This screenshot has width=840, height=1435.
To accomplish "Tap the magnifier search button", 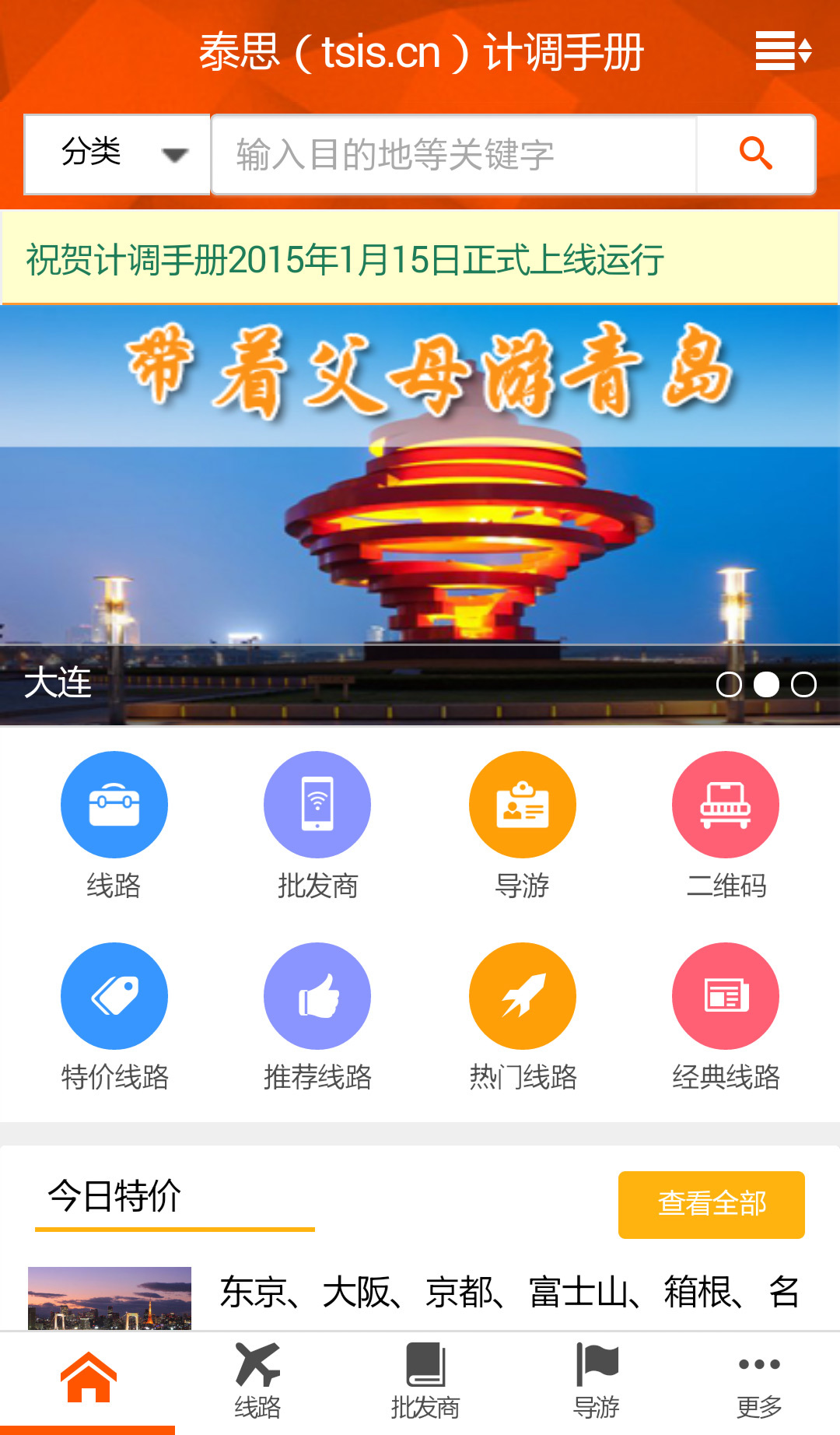I will tap(755, 154).
